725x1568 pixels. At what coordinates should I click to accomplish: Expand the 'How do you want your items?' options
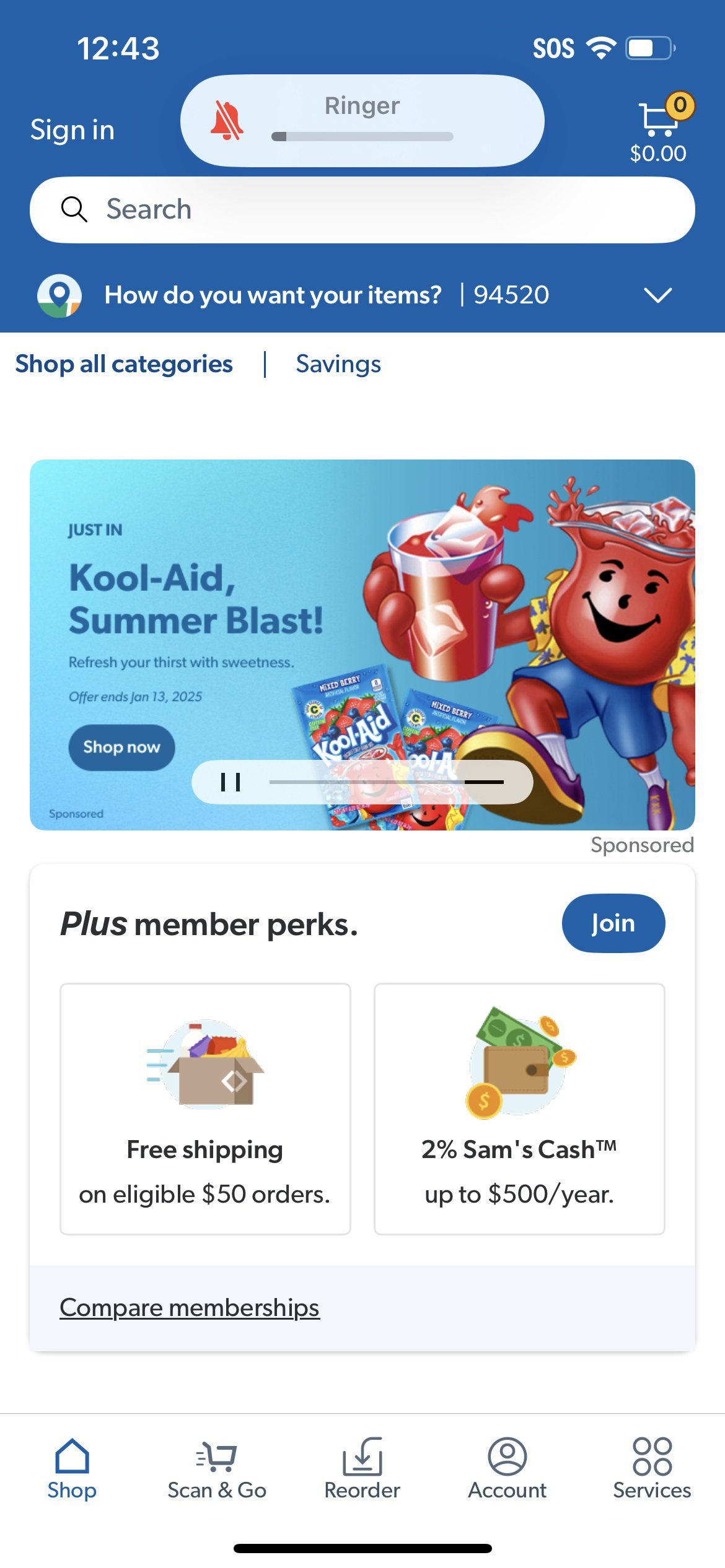(x=657, y=295)
